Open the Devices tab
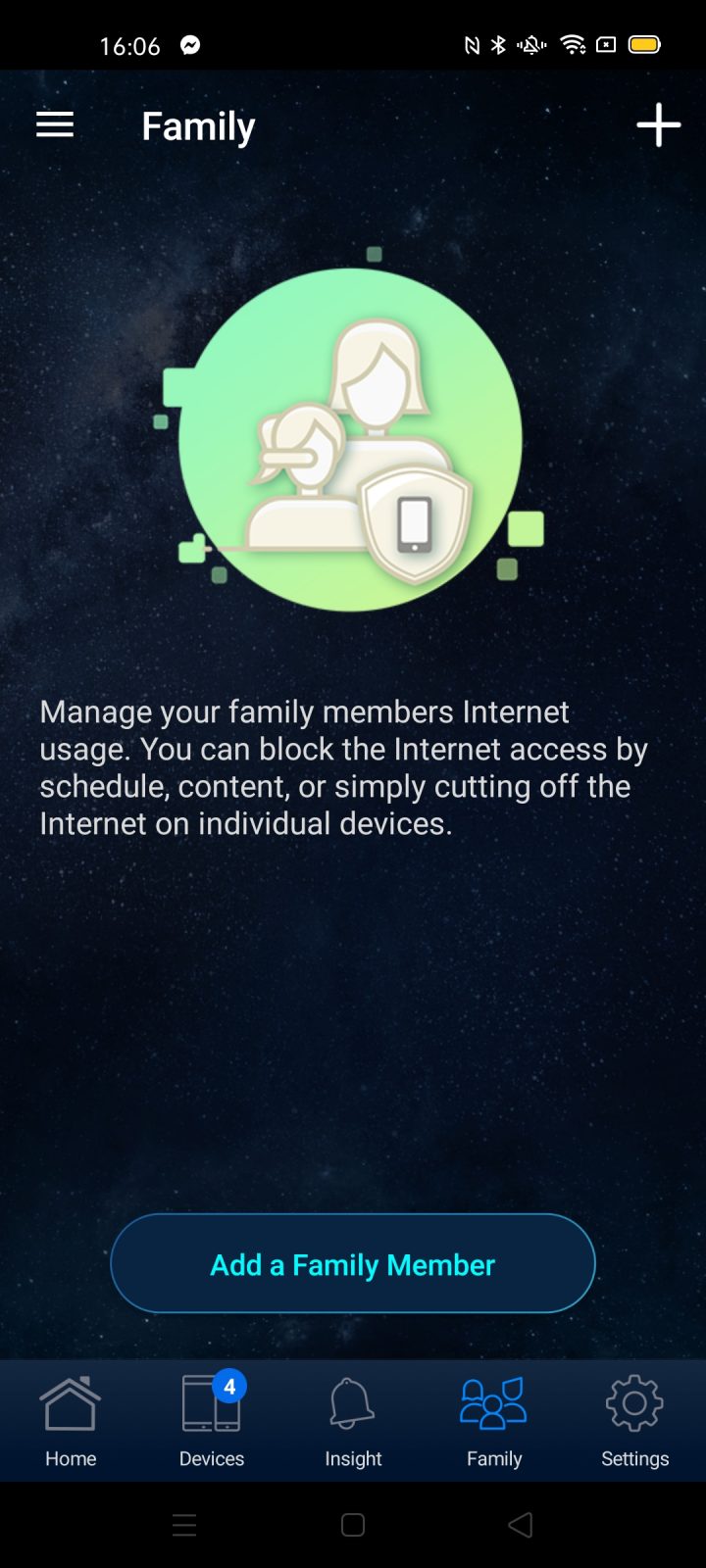This screenshot has width=706, height=1568. (x=212, y=1420)
